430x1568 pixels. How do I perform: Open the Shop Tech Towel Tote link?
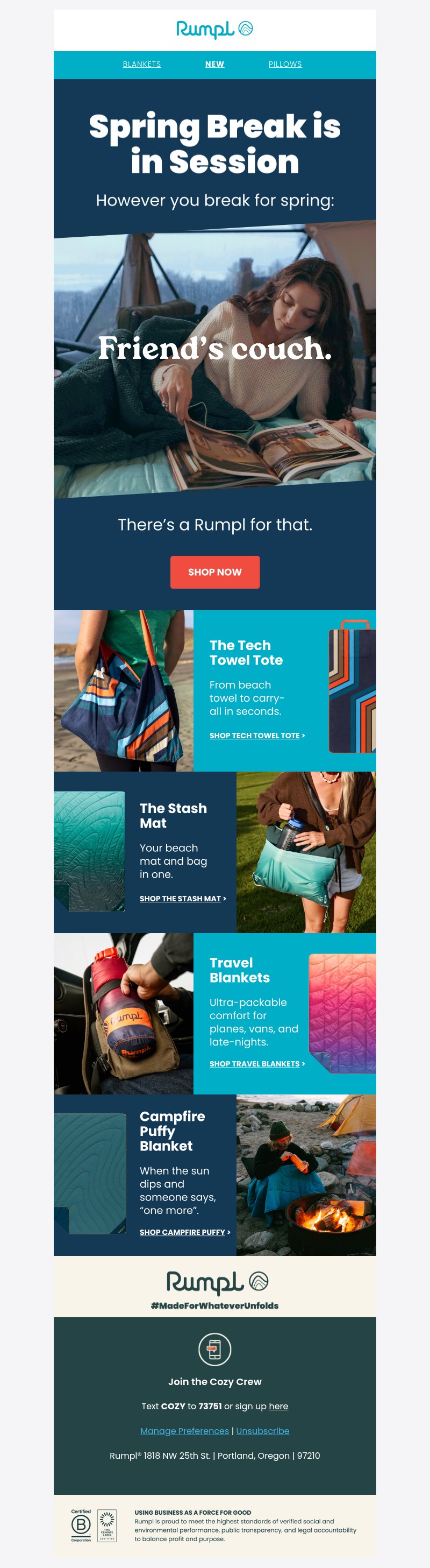257,736
